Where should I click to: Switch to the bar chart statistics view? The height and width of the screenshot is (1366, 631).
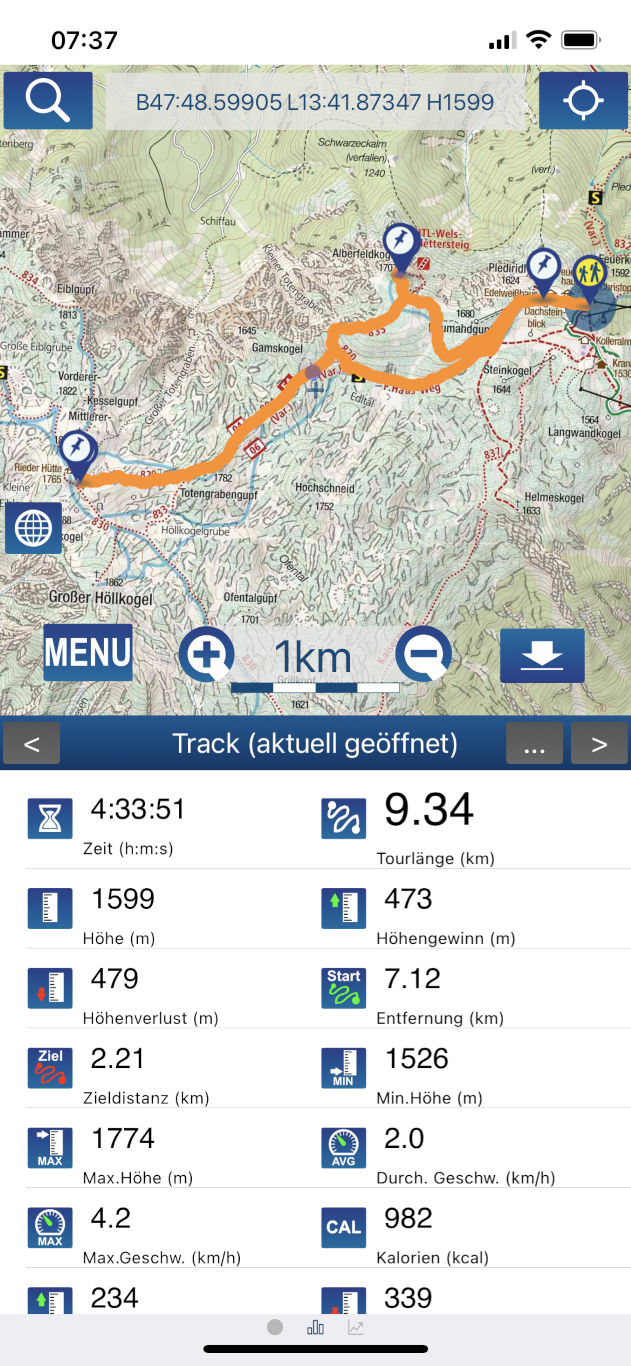click(x=315, y=1328)
